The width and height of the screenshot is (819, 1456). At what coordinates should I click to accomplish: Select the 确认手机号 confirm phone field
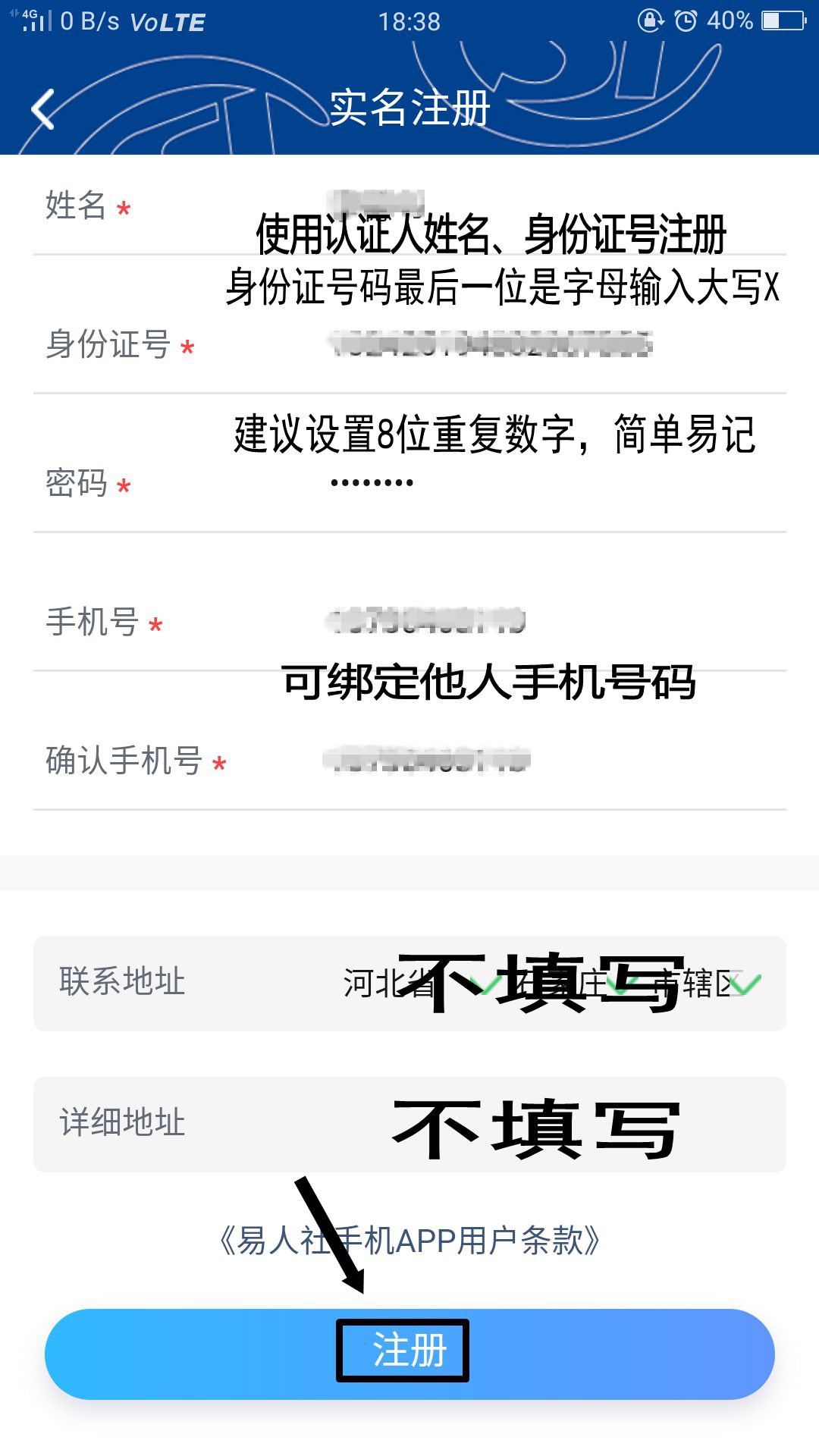485,760
